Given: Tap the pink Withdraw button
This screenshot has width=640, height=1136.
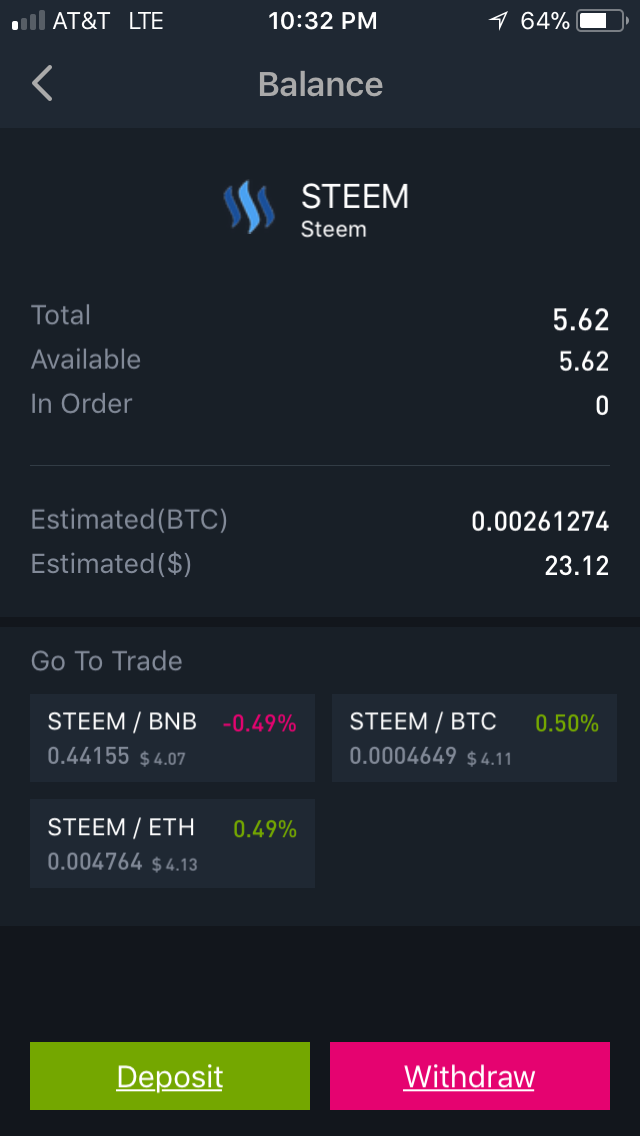Looking at the screenshot, I should pos(470,1076).
